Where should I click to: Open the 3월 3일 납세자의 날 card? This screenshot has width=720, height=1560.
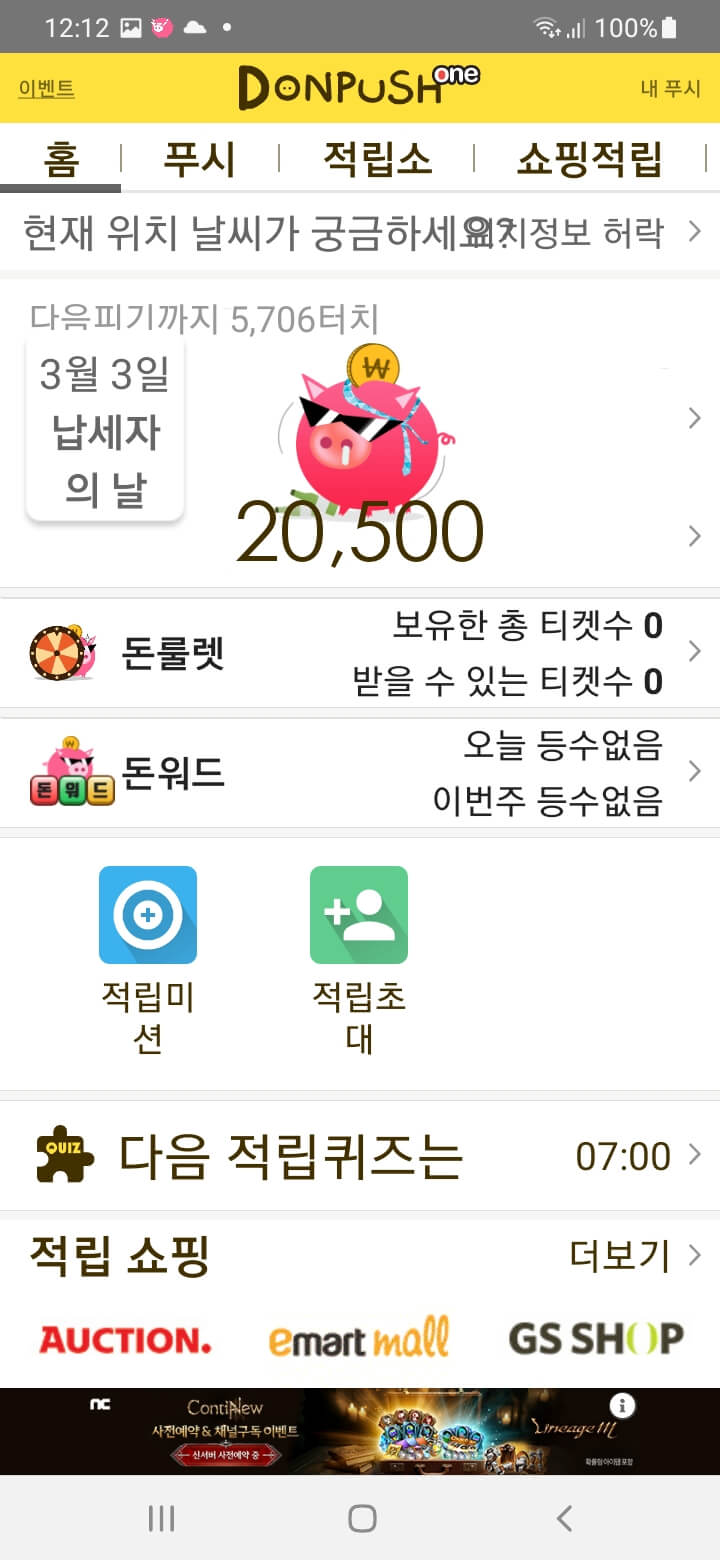point(105,432)
